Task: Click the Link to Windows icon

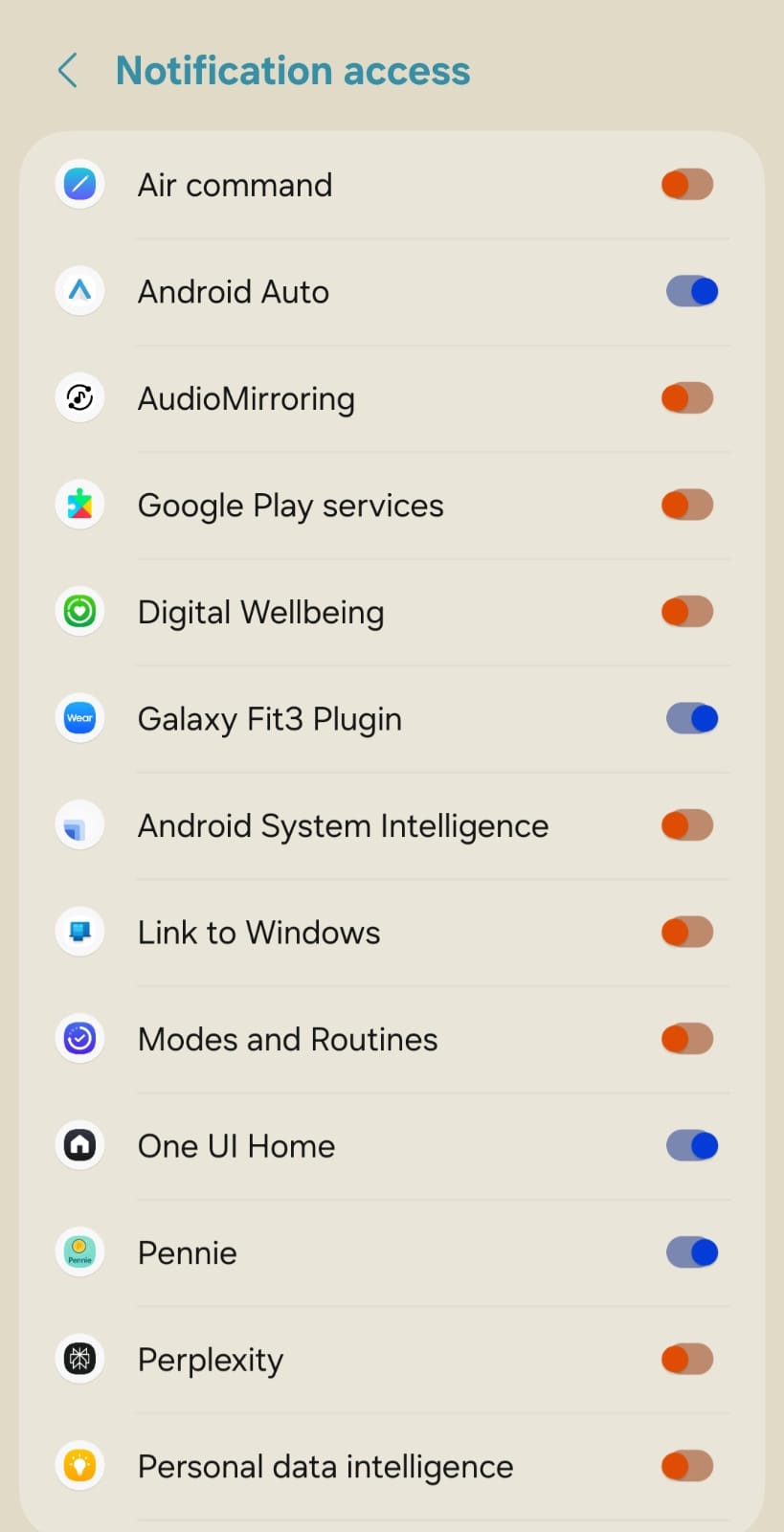Action: [79, 932]
